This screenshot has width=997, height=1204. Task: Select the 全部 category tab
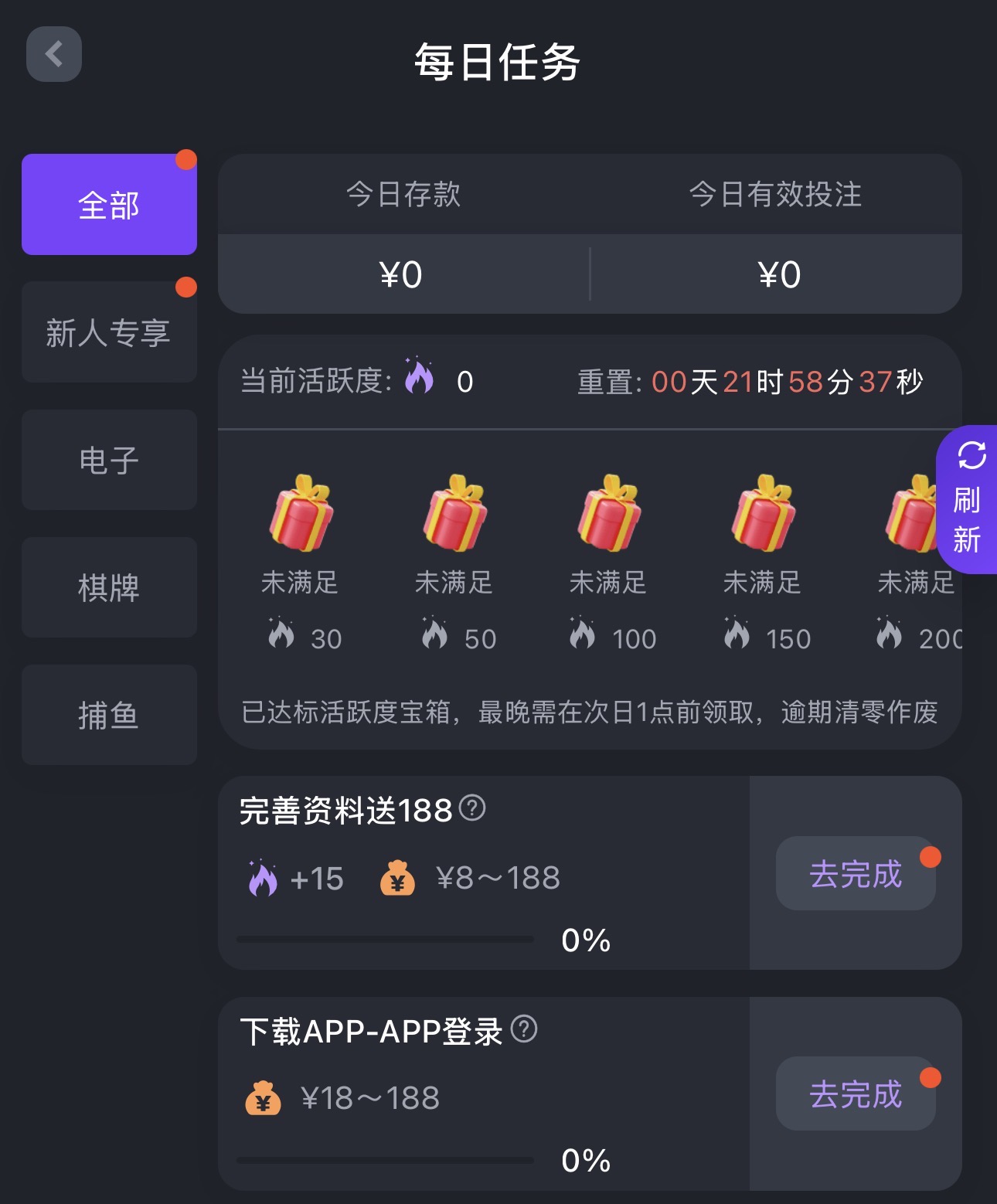tap(109, 205)
